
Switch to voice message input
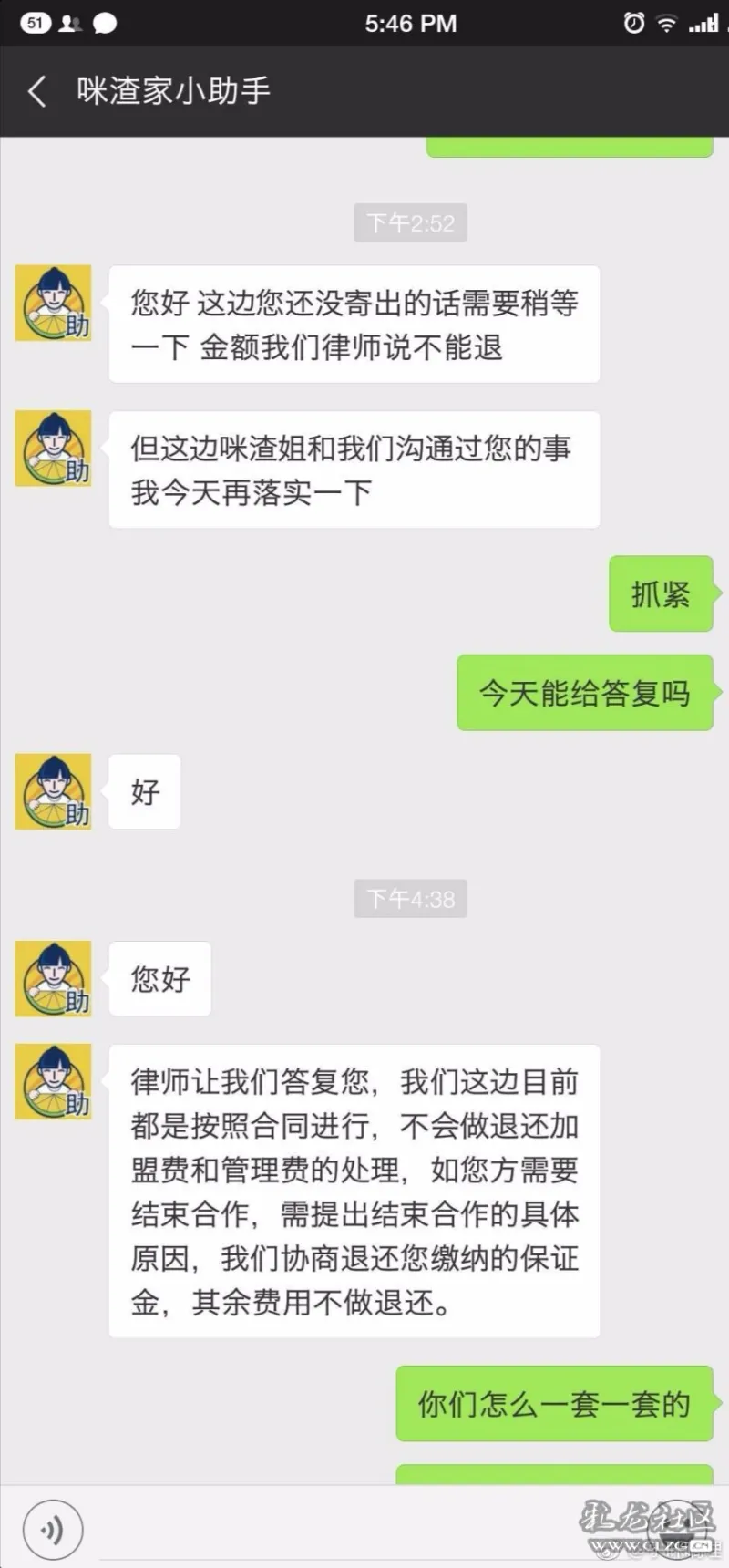pos(53,1530)
